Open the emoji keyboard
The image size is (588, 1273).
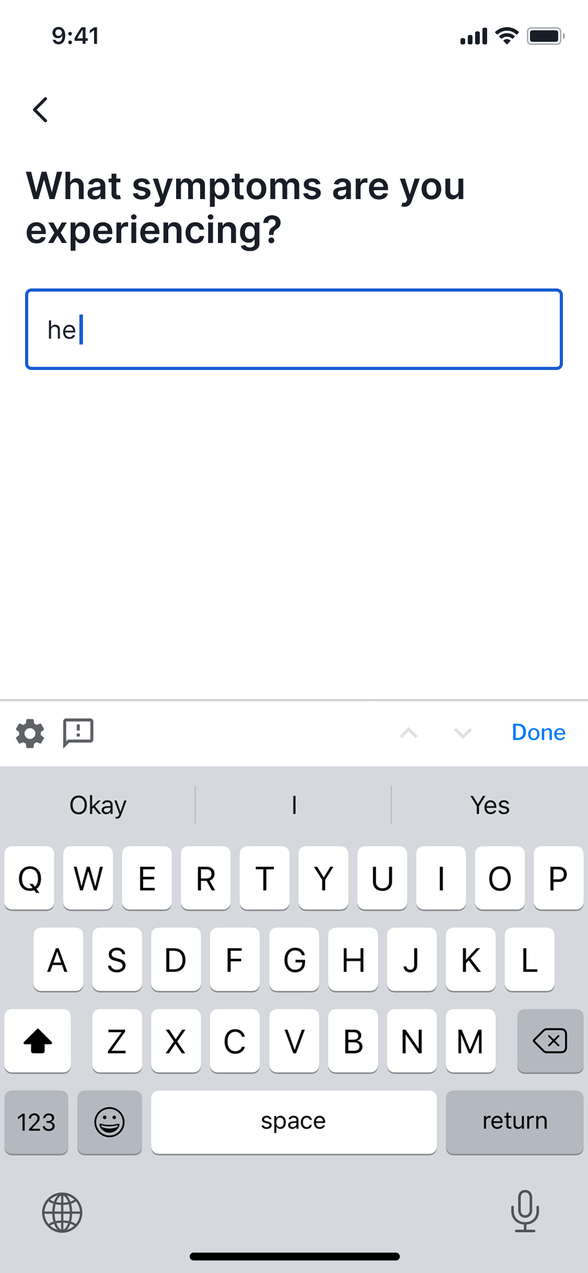109,1122
